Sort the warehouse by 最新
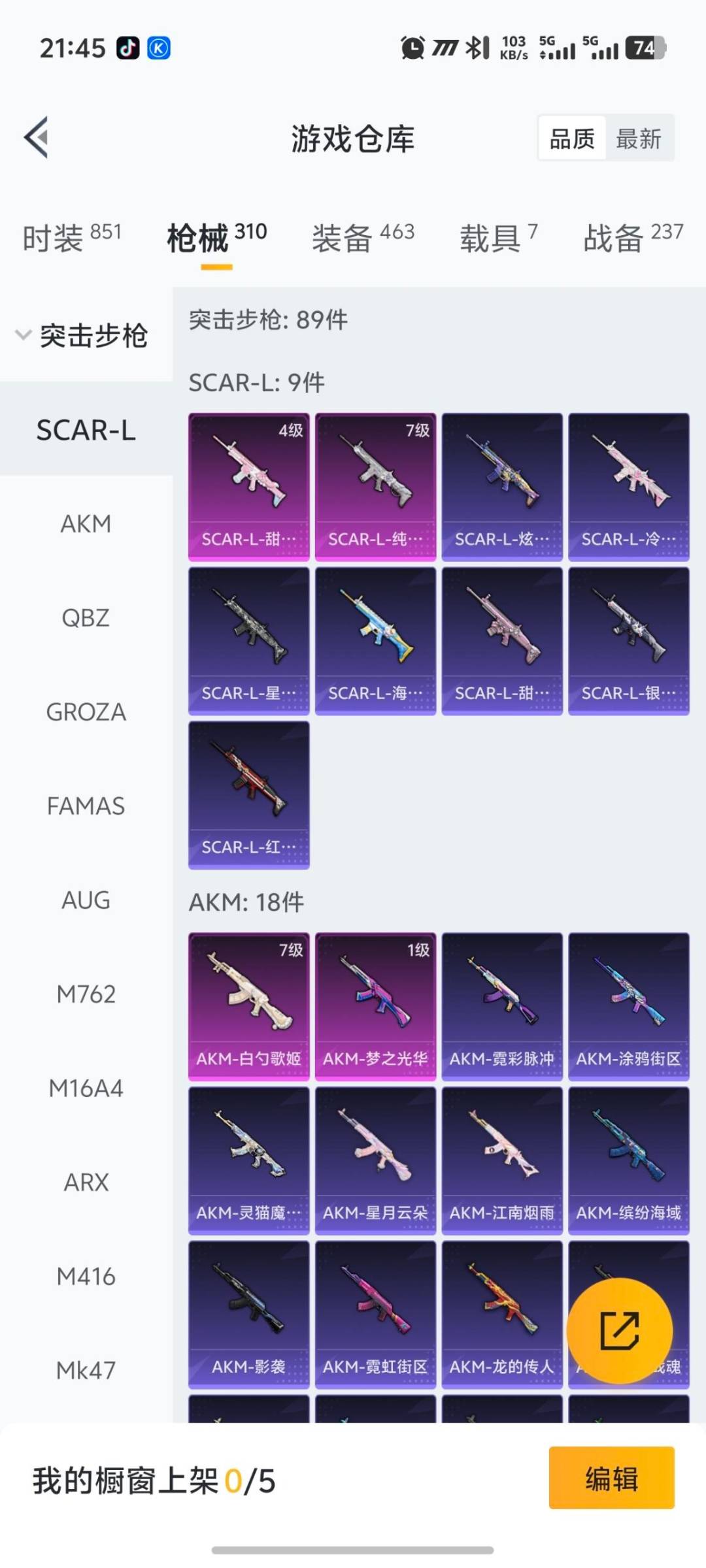The height and width of the screenshot is (1568, 706). pos(638,139)
